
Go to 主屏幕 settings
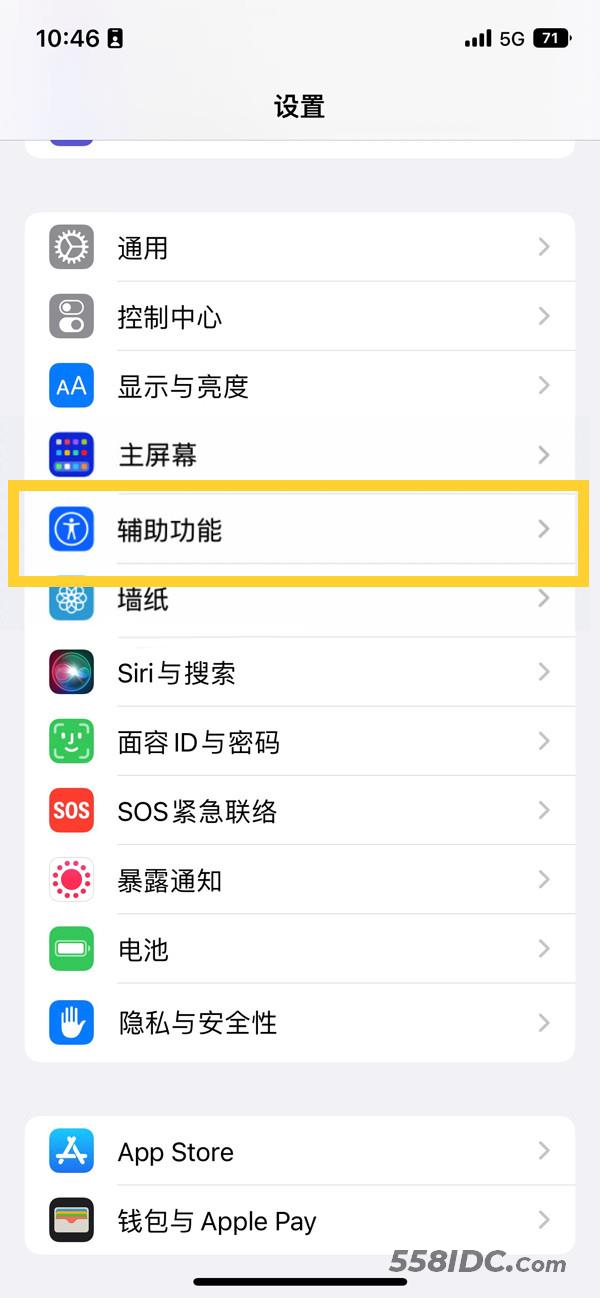[x=300, y=455]
